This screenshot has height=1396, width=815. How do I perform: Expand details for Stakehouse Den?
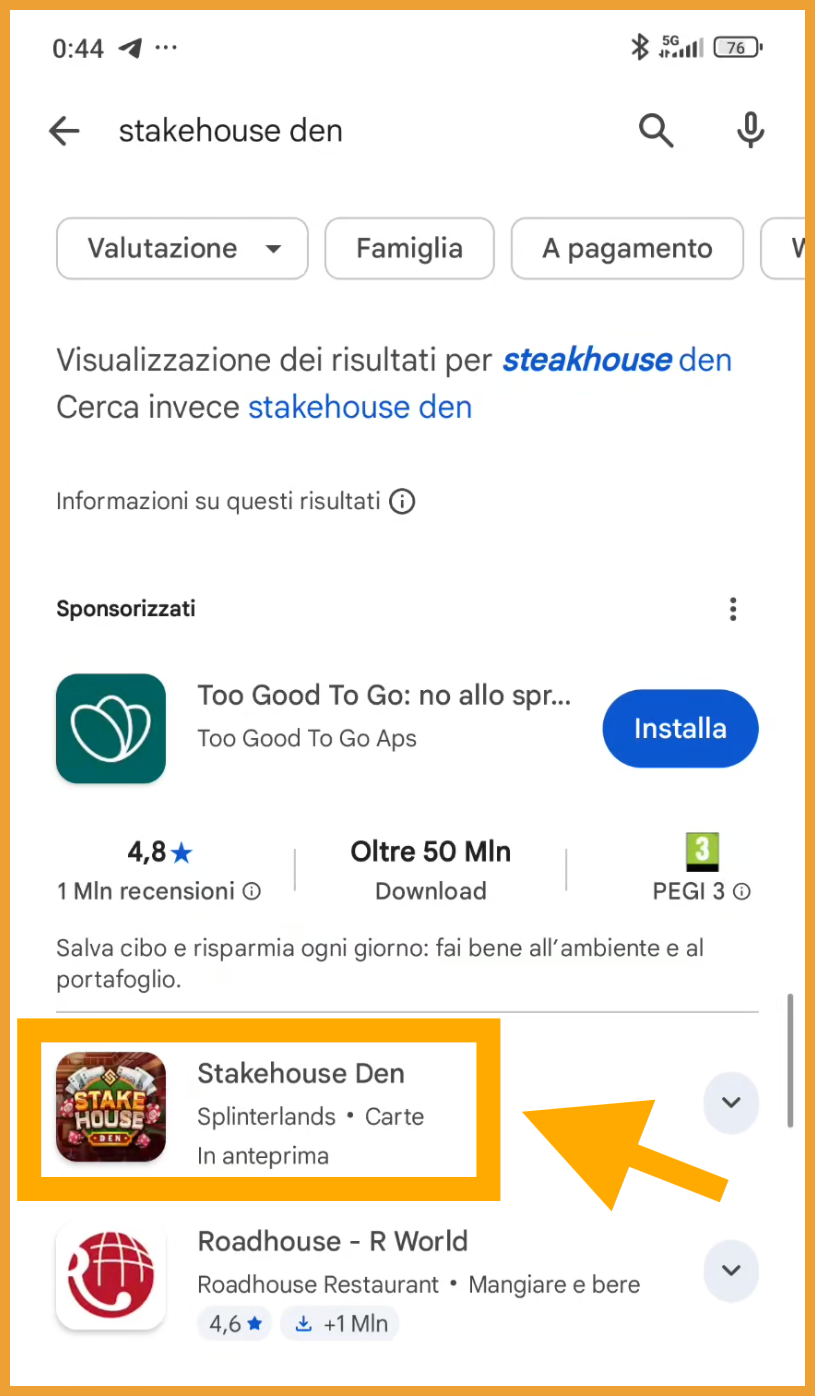731,1103
